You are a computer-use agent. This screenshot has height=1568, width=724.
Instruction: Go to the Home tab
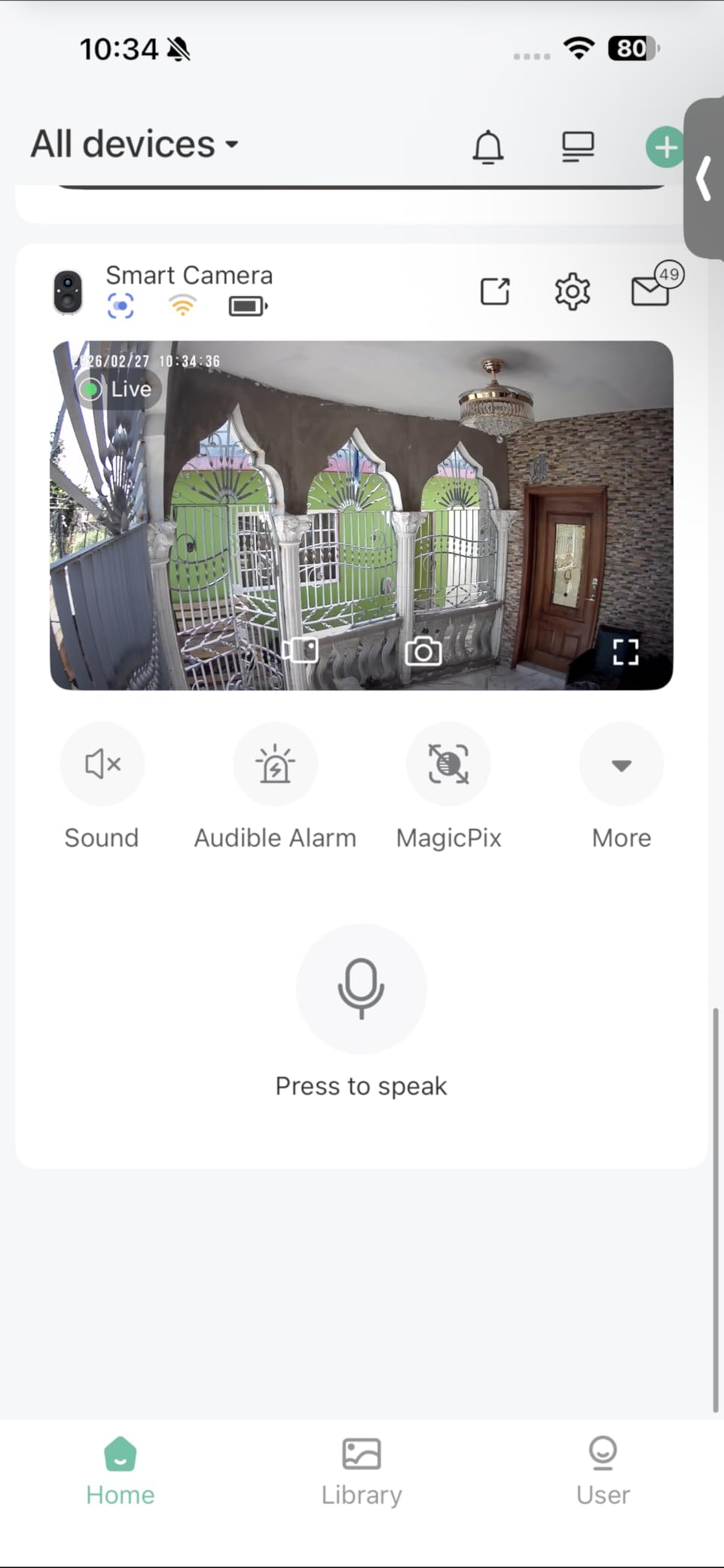tap(121, 1471)
